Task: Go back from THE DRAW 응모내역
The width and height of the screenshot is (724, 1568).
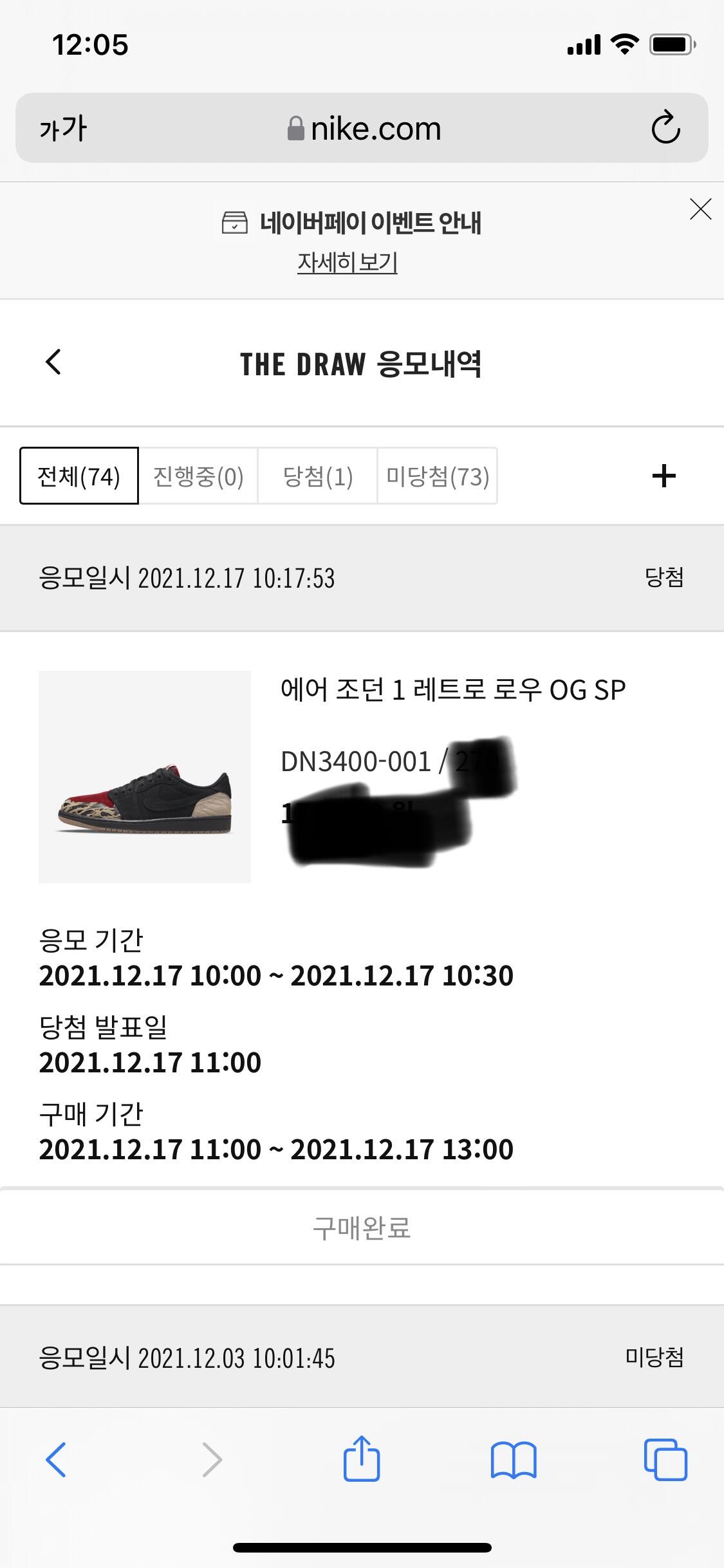Action: [x=54, y=362]
